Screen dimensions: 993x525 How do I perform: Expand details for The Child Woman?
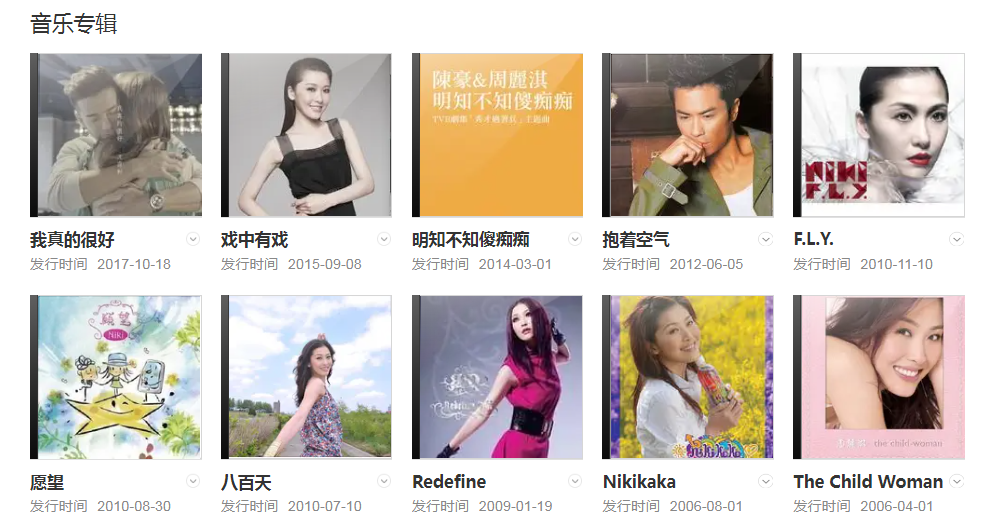956,481
